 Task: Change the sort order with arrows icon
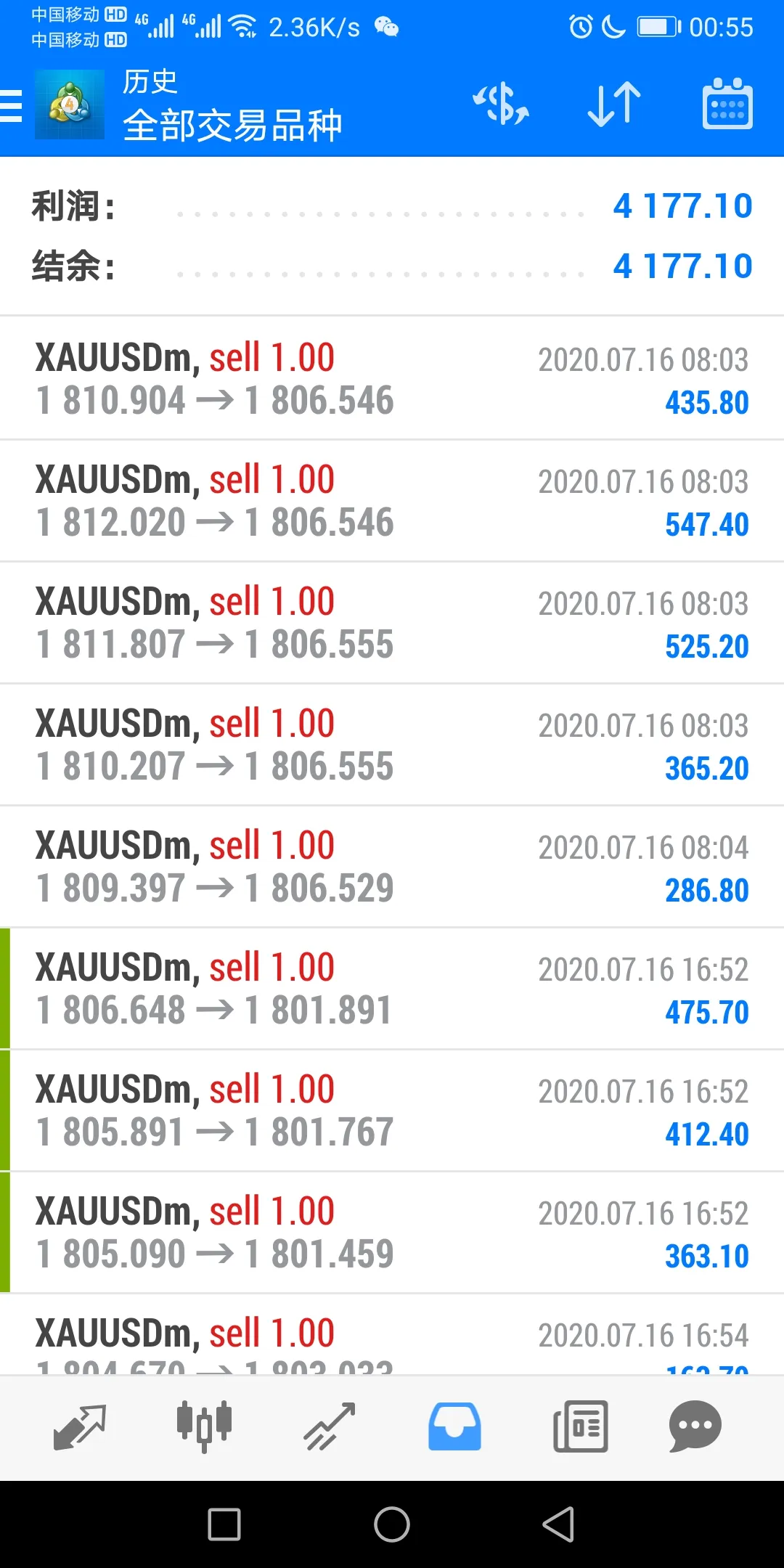[x=614, y=105]
